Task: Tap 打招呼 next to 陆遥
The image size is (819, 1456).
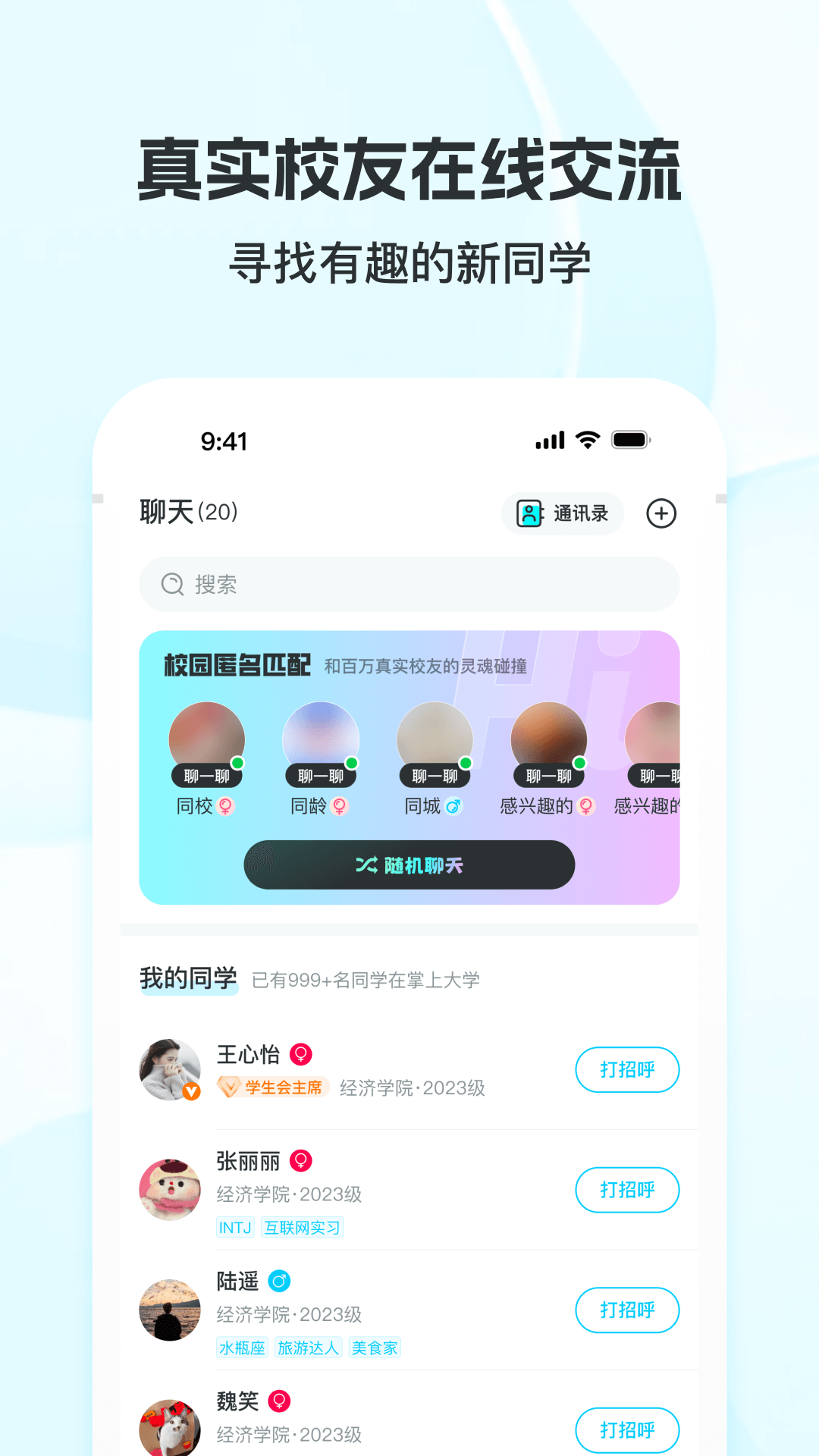Action: click(x=627, y=1310)
